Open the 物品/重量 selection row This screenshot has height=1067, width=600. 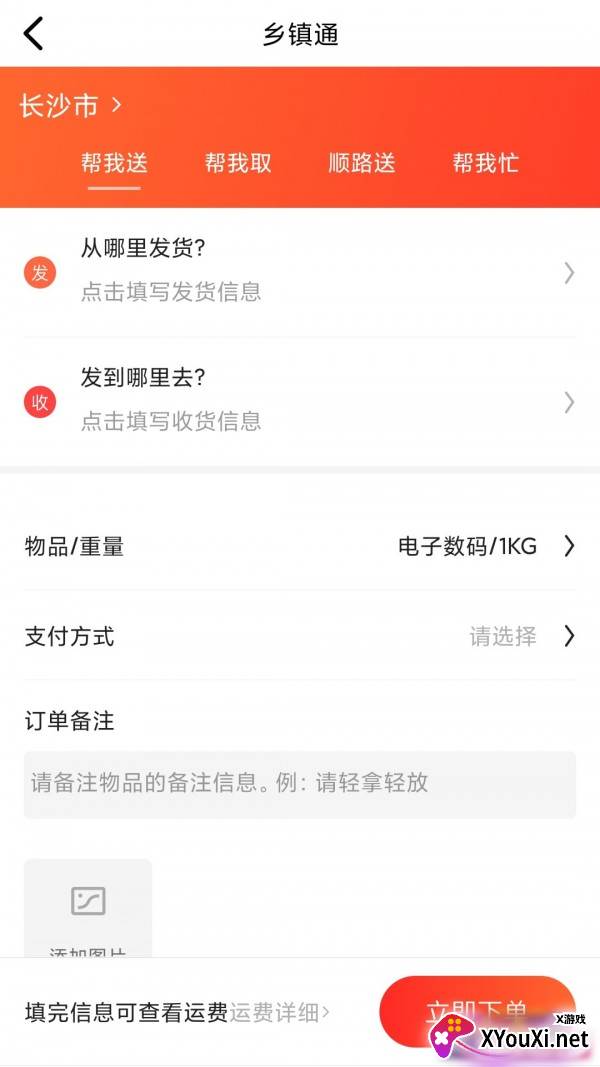tap(300, 546)
